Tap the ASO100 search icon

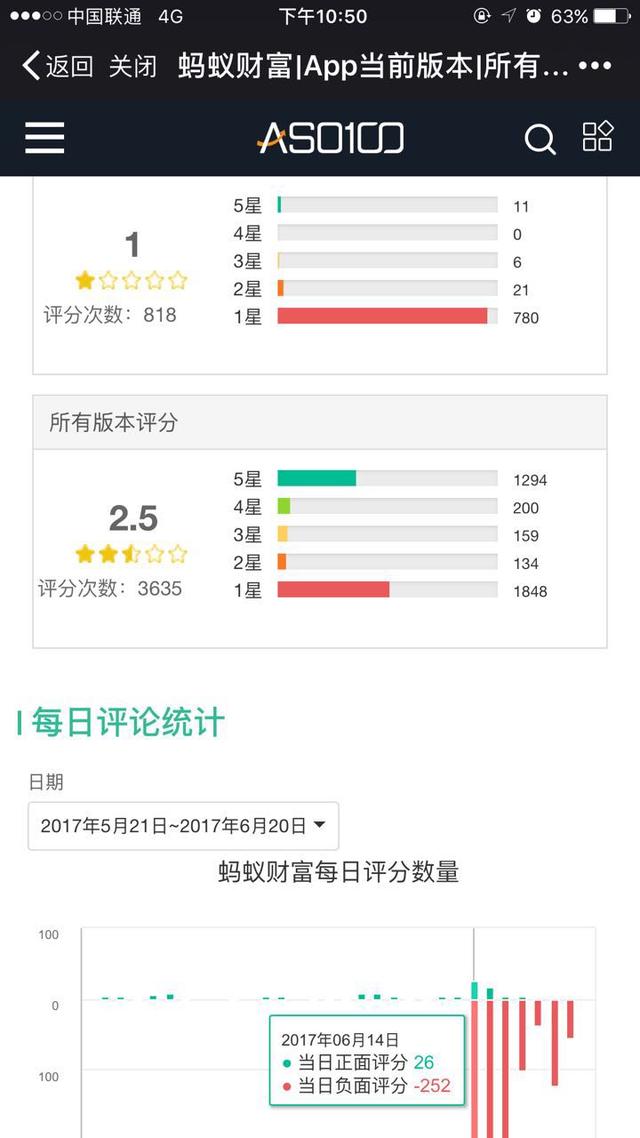pos(539,139)
